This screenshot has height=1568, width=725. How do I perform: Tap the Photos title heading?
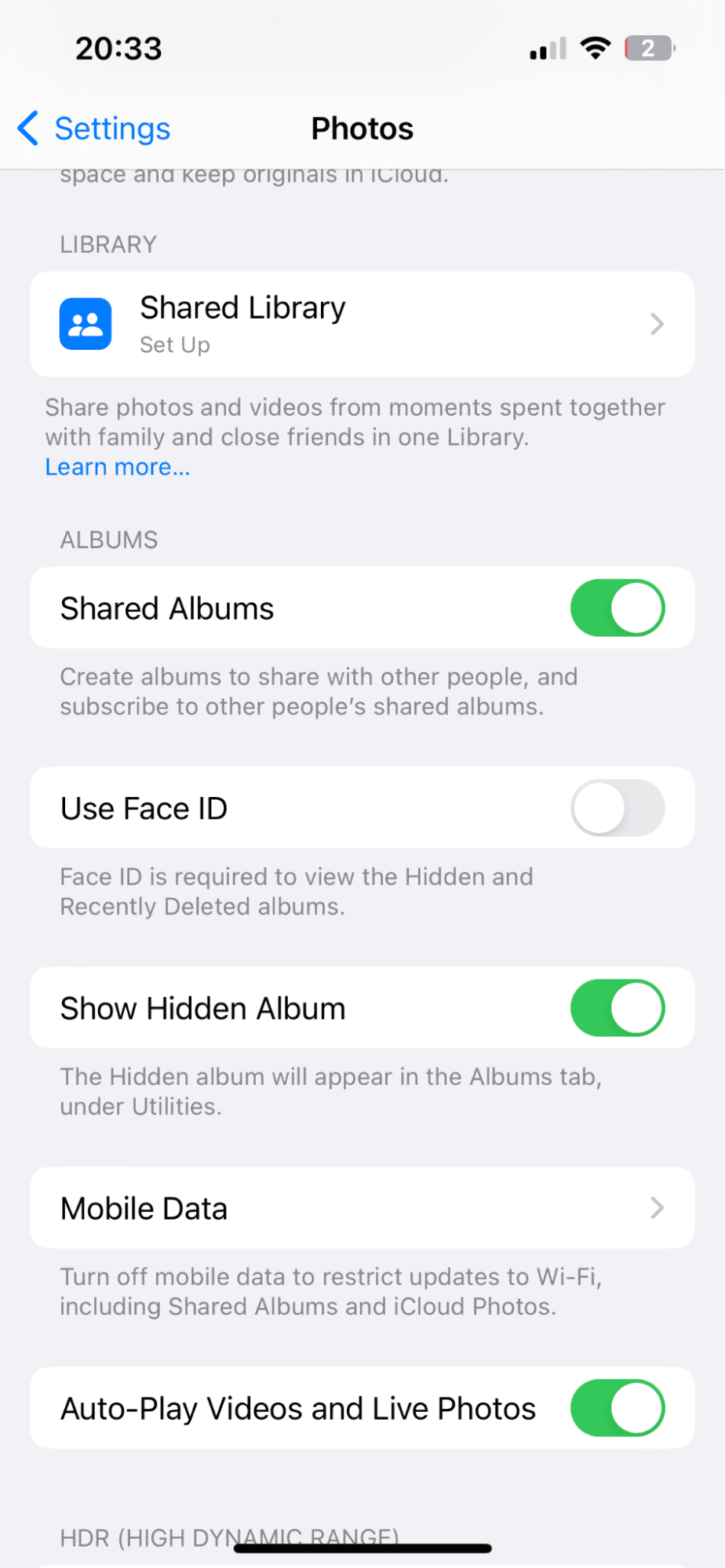coord(362,128)
